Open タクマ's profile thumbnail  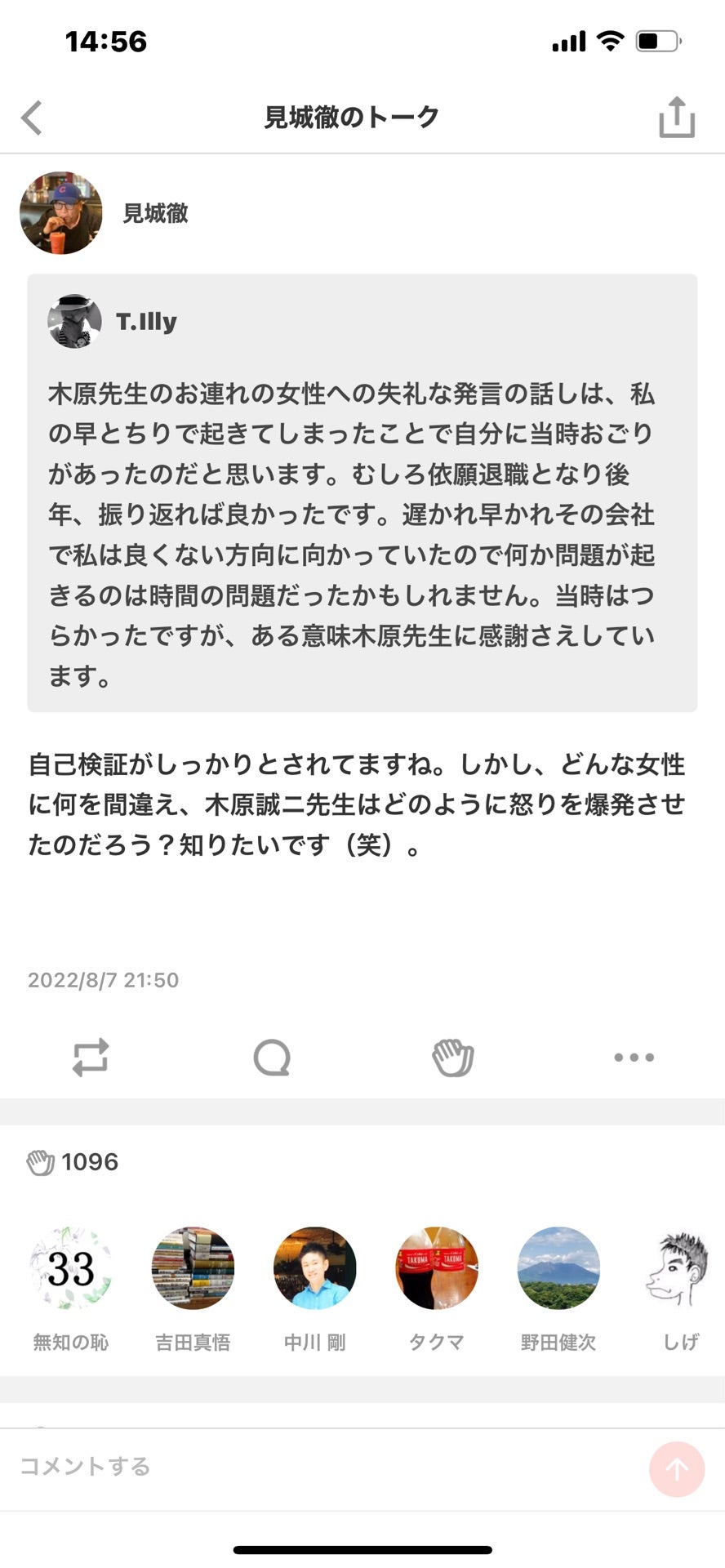pyautogui.click(x=437, y=1267)
